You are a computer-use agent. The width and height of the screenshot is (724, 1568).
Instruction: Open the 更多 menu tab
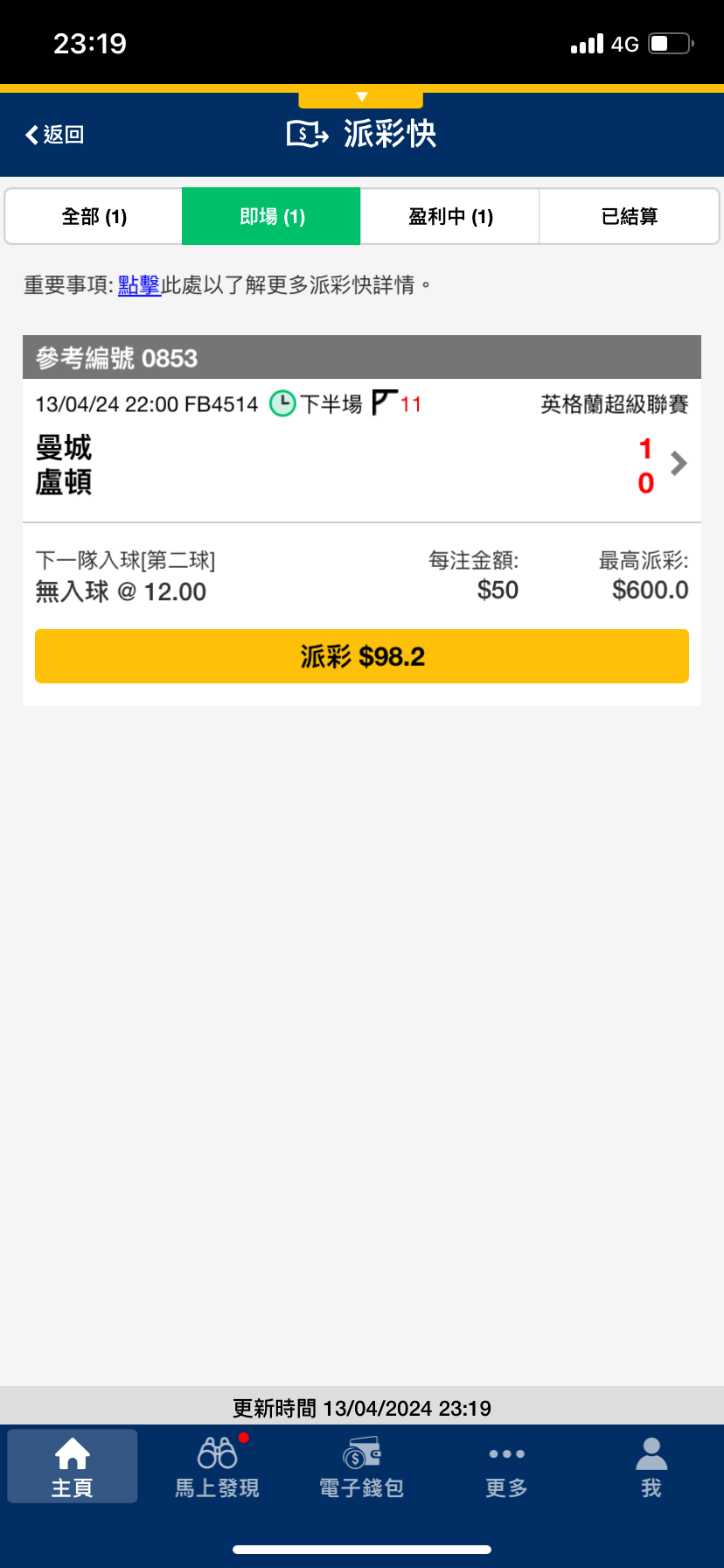pyautogui.click(x=506, y=1466)
